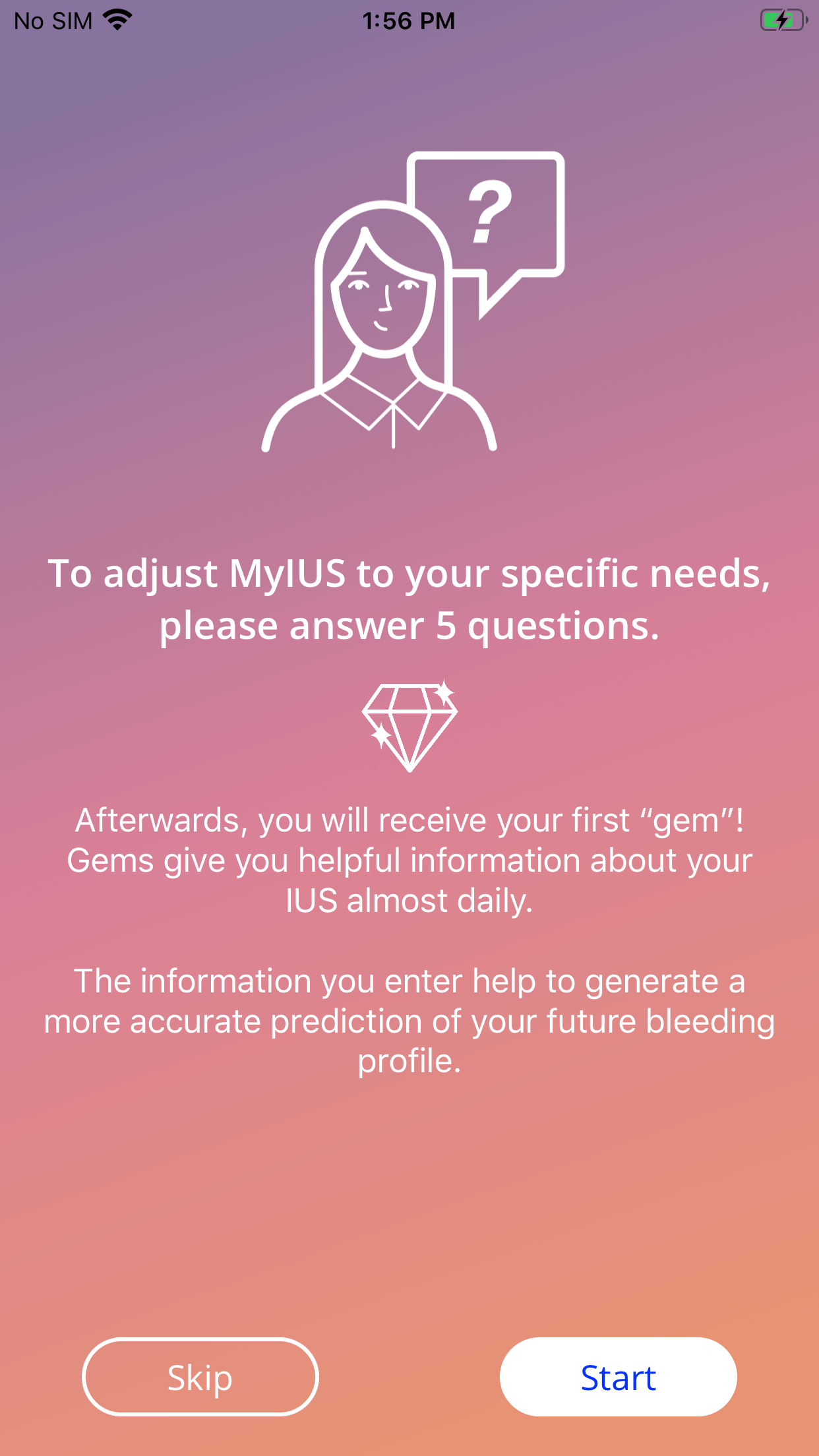Viewport: 819px width, 1456px height.
Task: Tap the Start button
Action: pos(618,1377)
